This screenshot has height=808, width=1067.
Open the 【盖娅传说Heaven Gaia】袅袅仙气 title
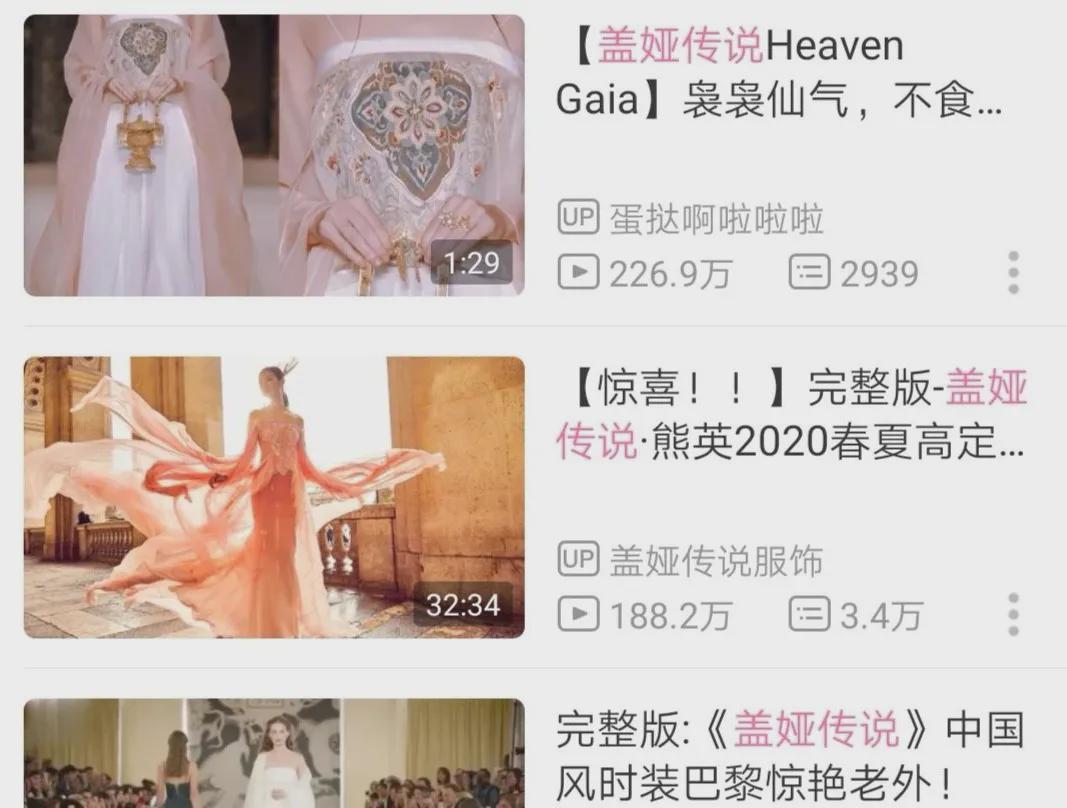[x=778, y=73]
